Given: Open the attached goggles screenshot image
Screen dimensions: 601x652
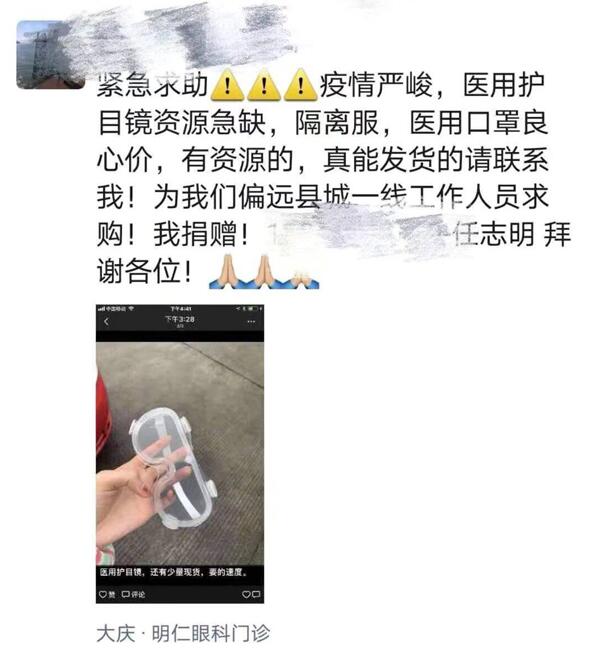Looking at the screenshot, I should point(179,453).
